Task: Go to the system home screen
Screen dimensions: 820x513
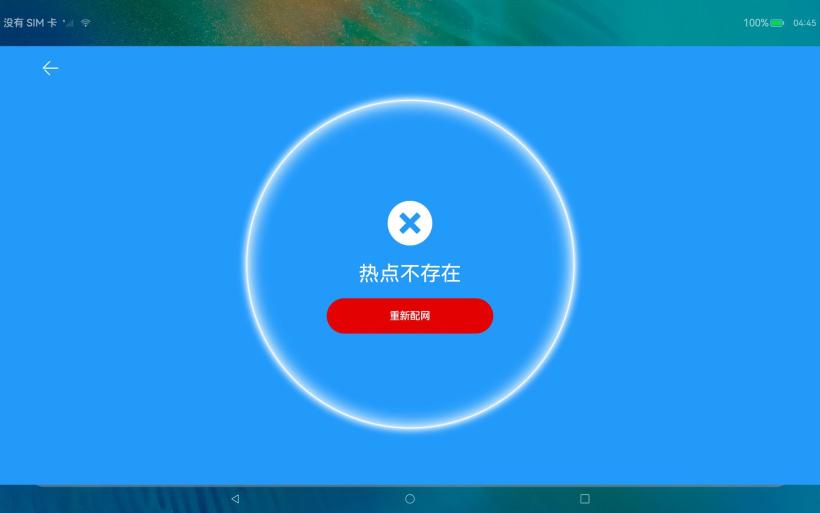Action: pos(410,498)
